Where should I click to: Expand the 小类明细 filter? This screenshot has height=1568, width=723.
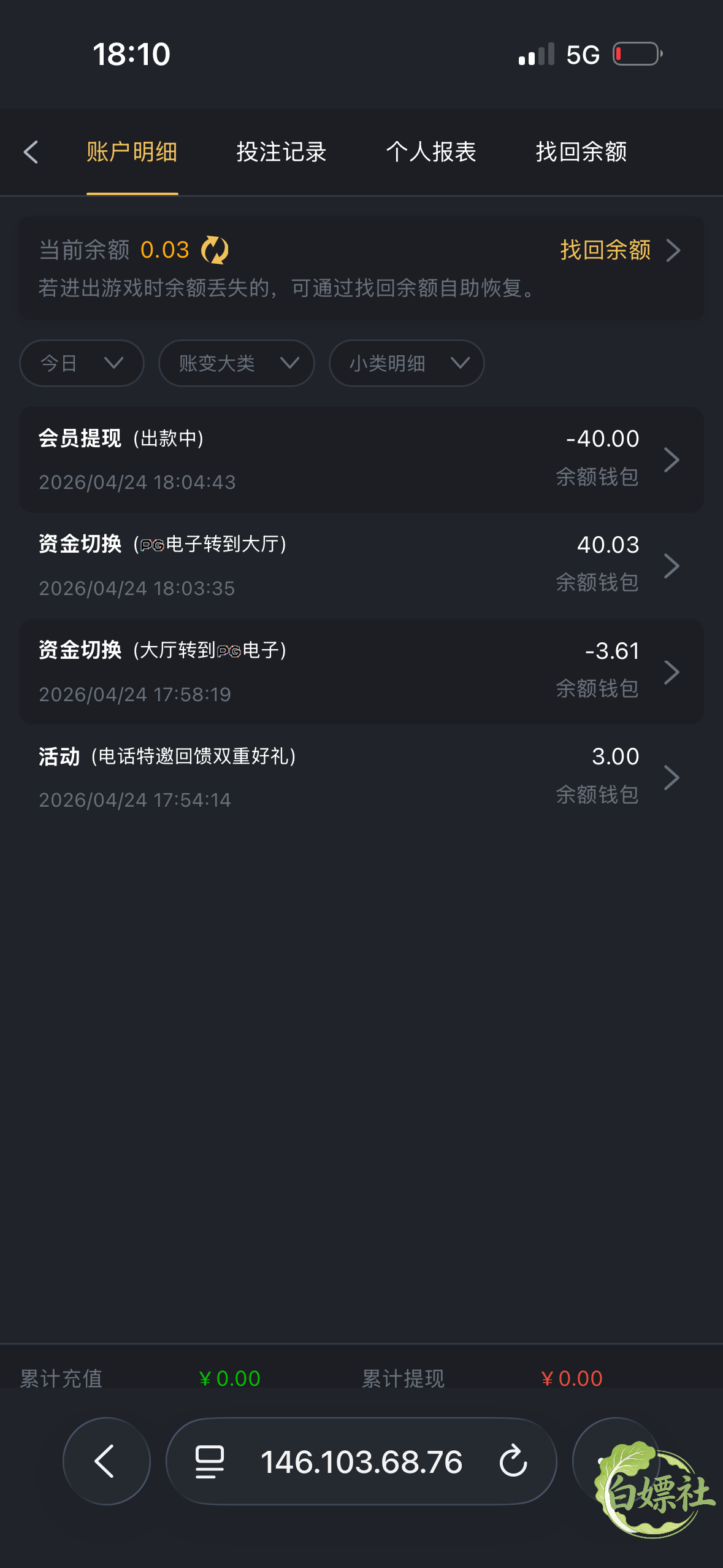coord(407,363)
